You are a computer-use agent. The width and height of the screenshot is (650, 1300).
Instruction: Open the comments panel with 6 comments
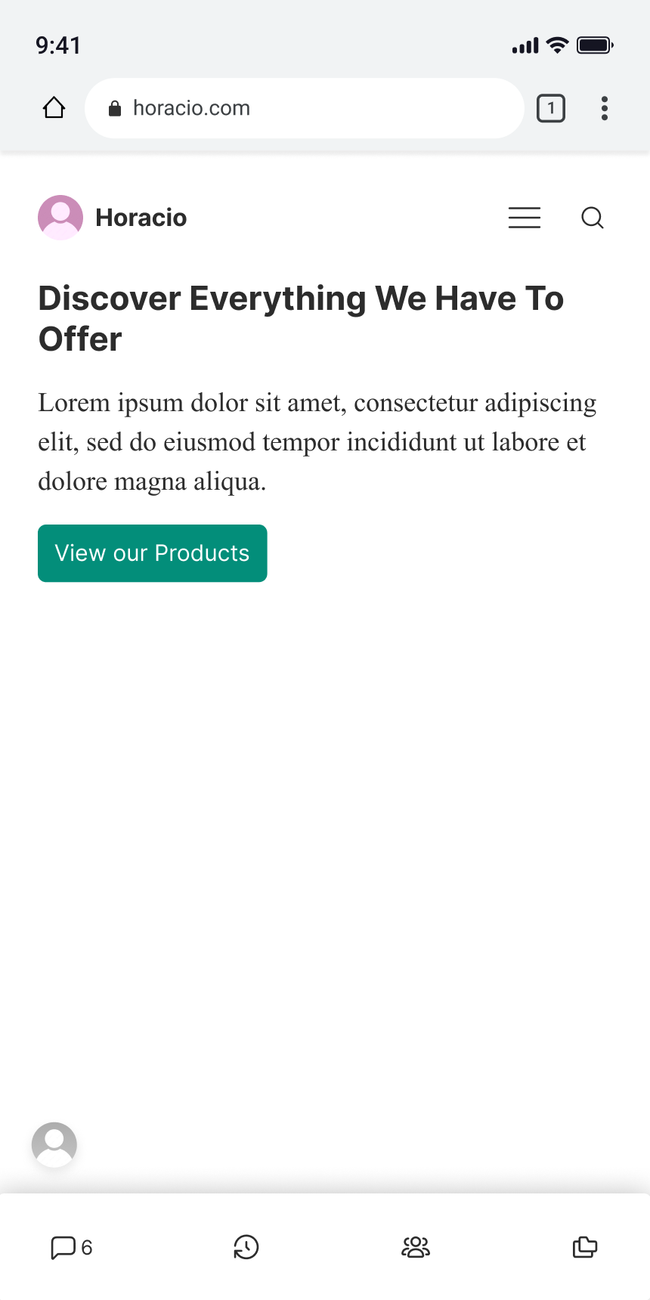click(71, 1247)
